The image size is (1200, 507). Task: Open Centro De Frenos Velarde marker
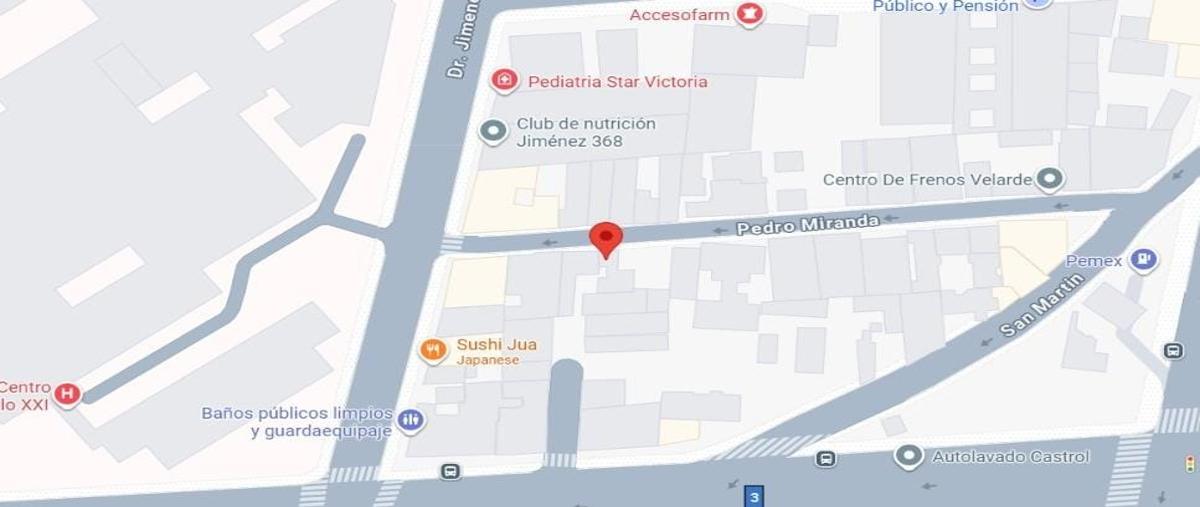click(1049, 180)
